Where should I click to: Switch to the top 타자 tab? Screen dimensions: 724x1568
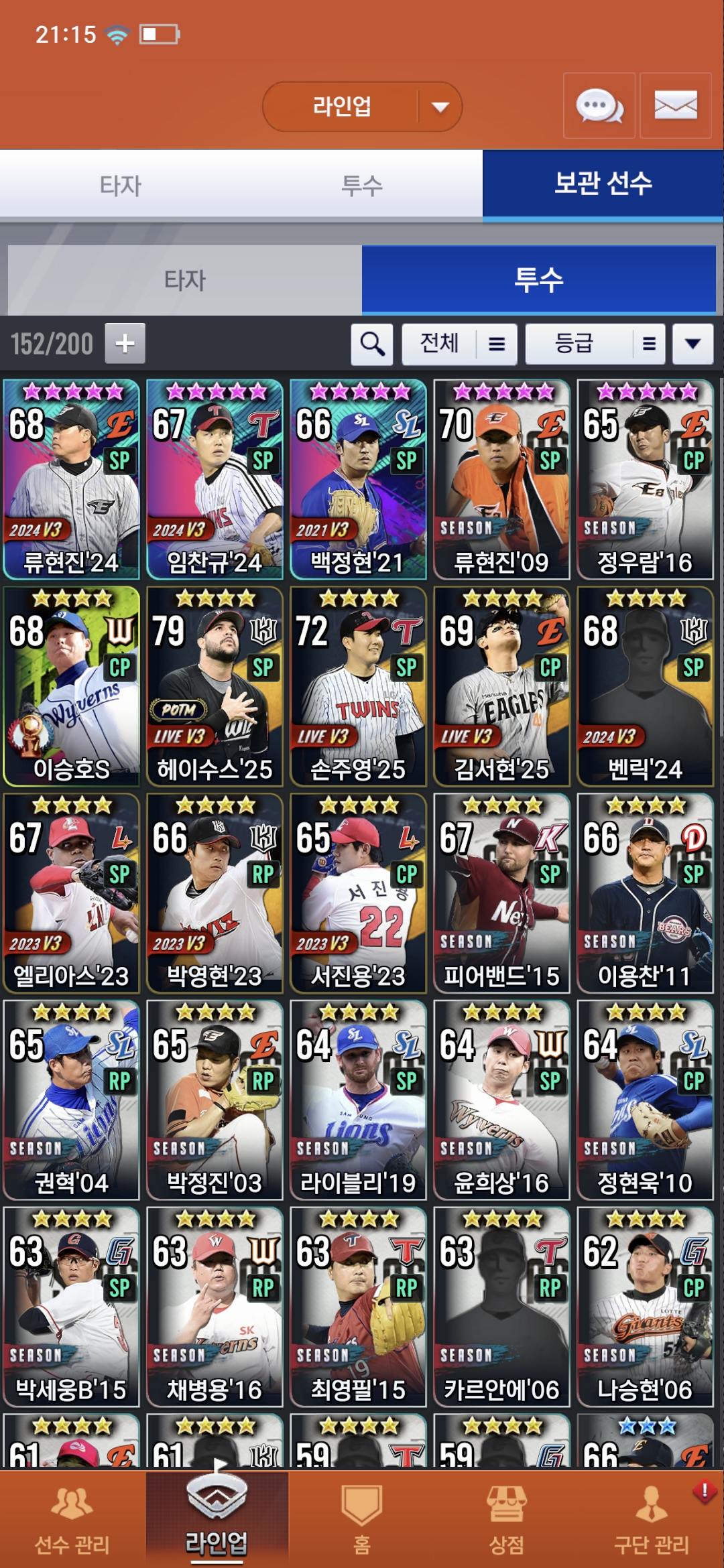pos(121,186)
